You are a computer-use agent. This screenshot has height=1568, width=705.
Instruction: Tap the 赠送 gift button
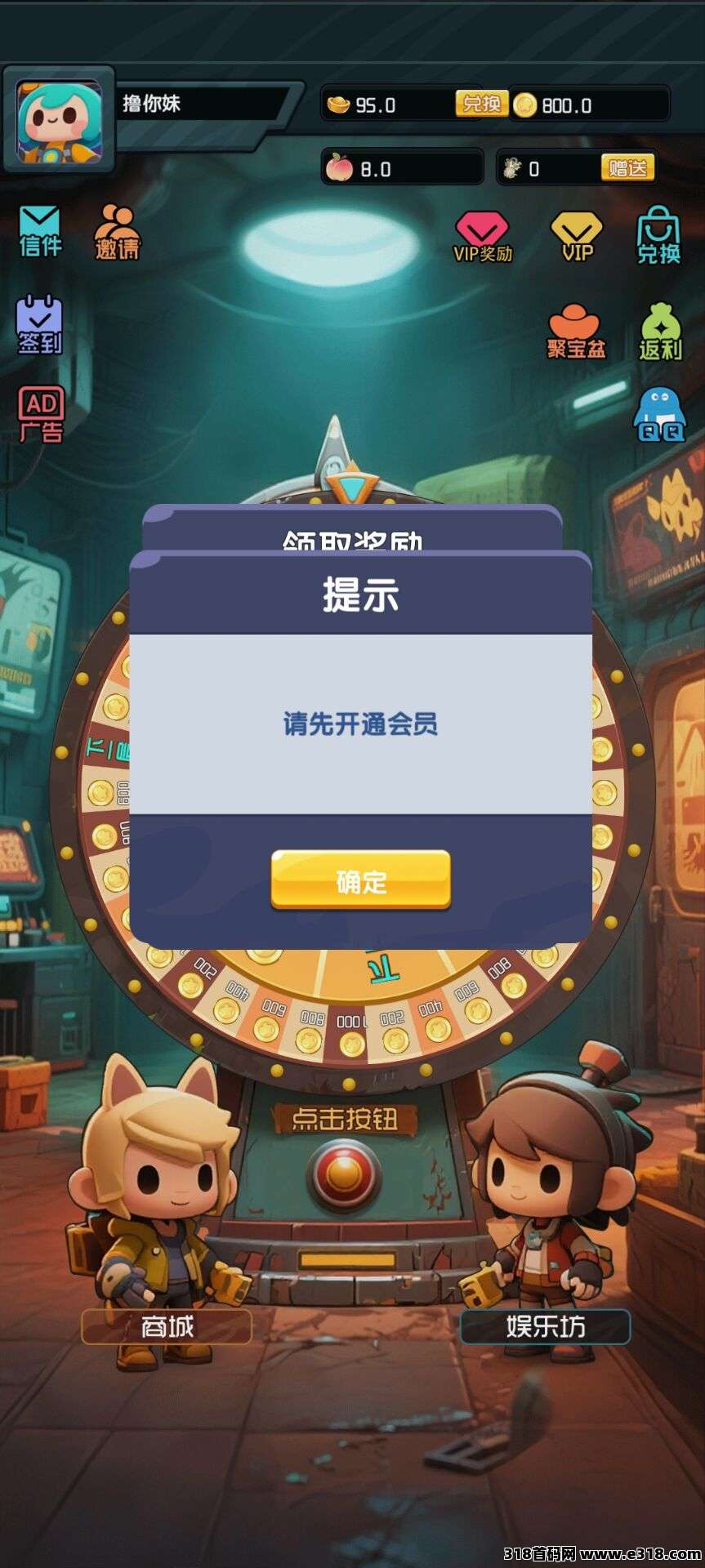coord(627,168)
